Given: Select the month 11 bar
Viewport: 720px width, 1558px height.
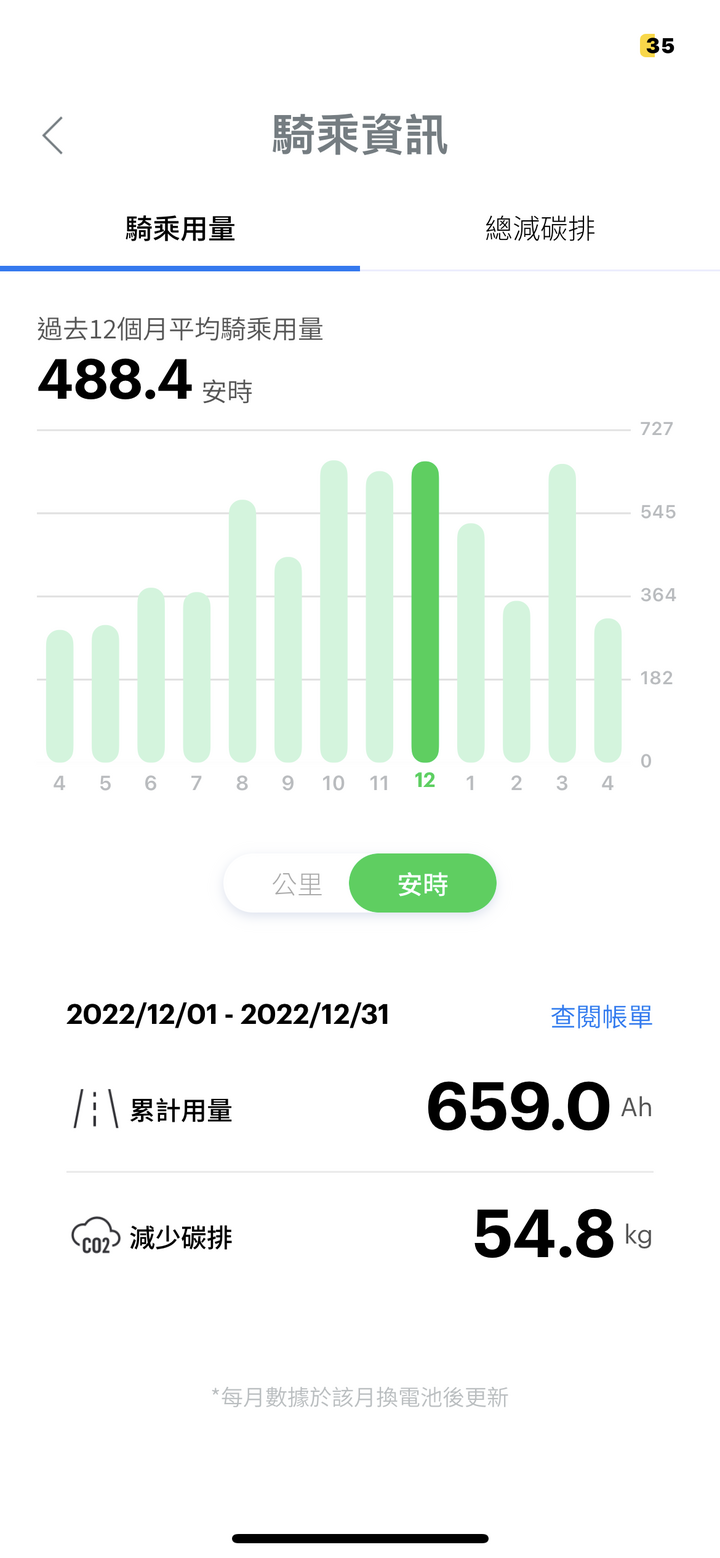Looking at the screenshot, I should pos(379,616).
